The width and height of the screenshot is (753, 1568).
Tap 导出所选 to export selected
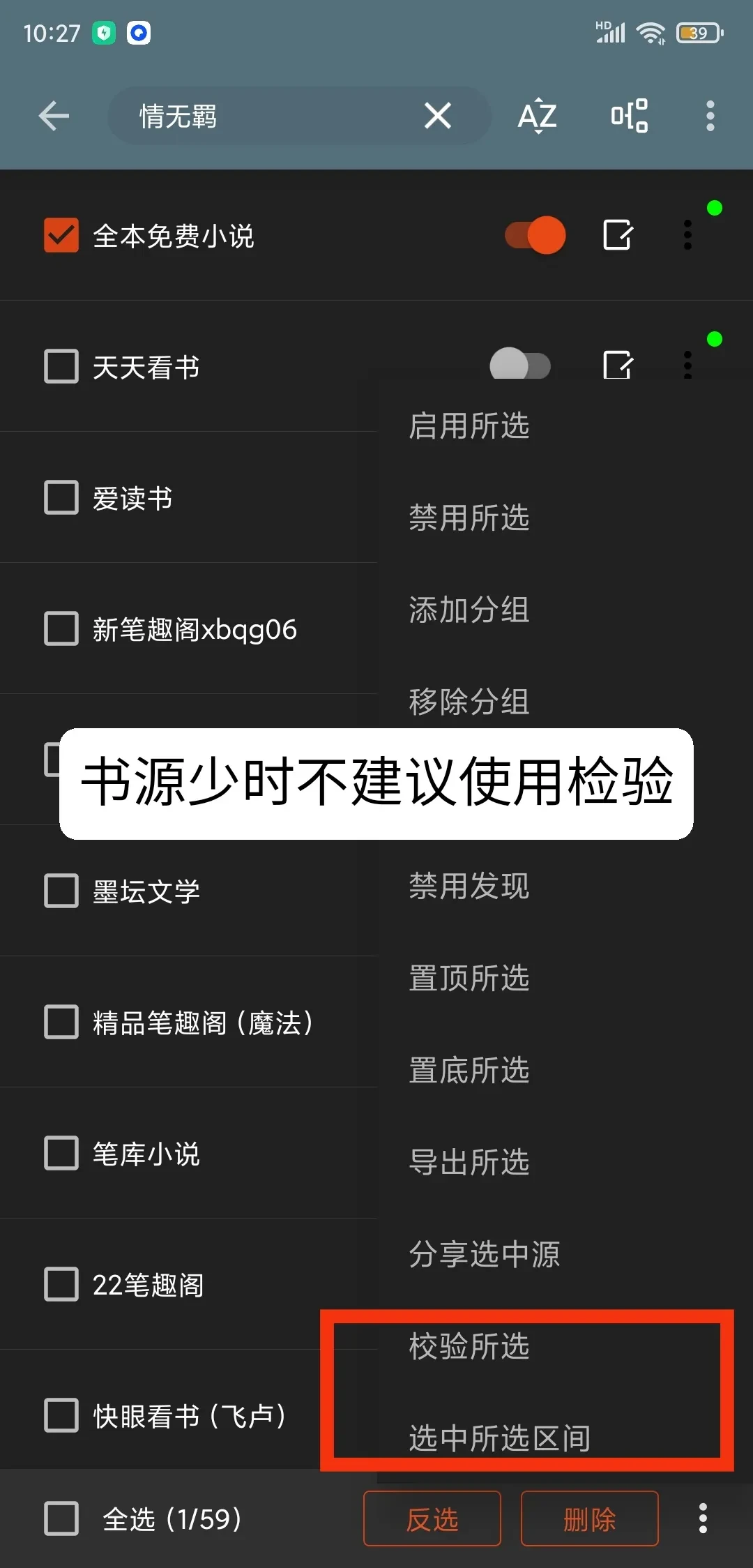tap(469, 1163)
